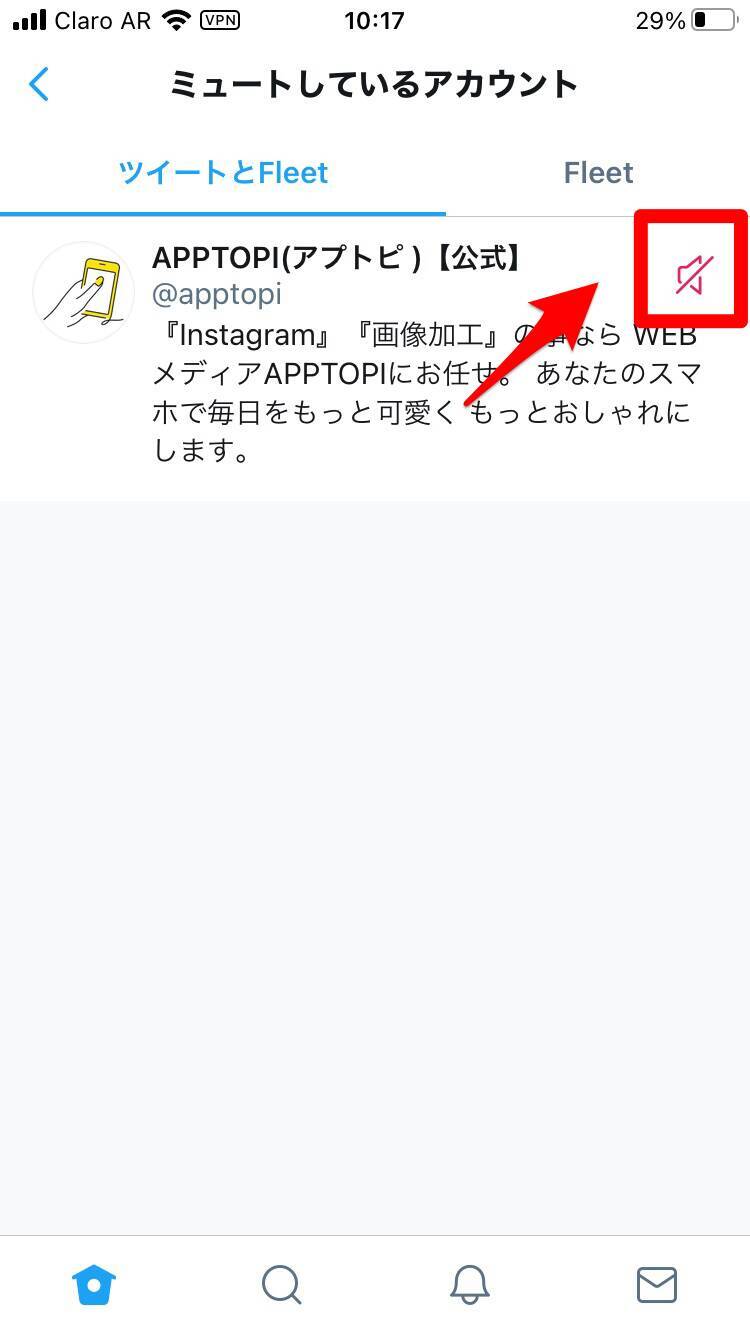750x1334 pixels.
Task: Open the home timeline tab
Action: pyautogui.click(x=94, y=1284)
